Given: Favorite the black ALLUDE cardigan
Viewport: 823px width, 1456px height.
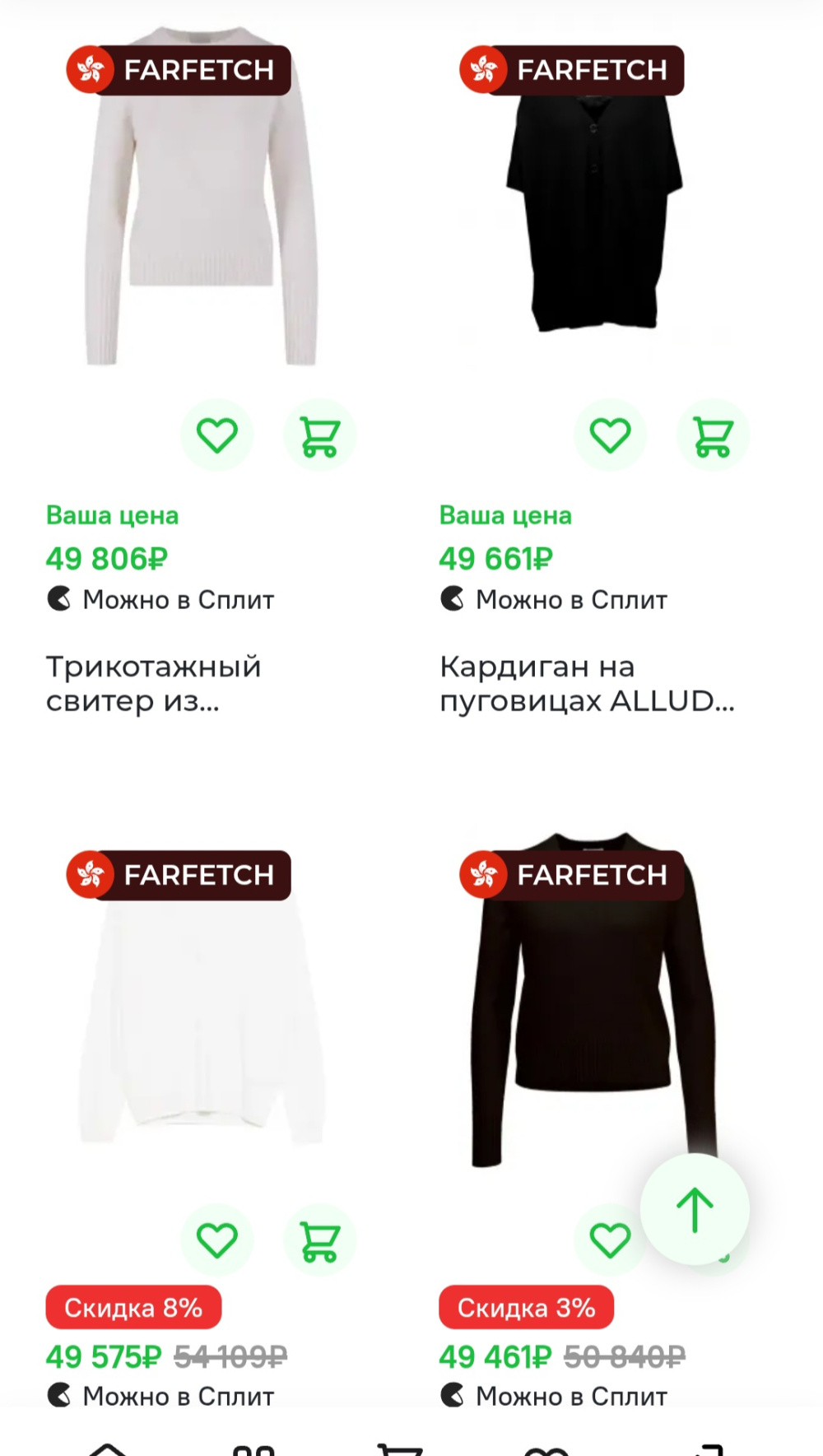Looking at the screenshot, I should pyautogui.click(x=610, y=435).
